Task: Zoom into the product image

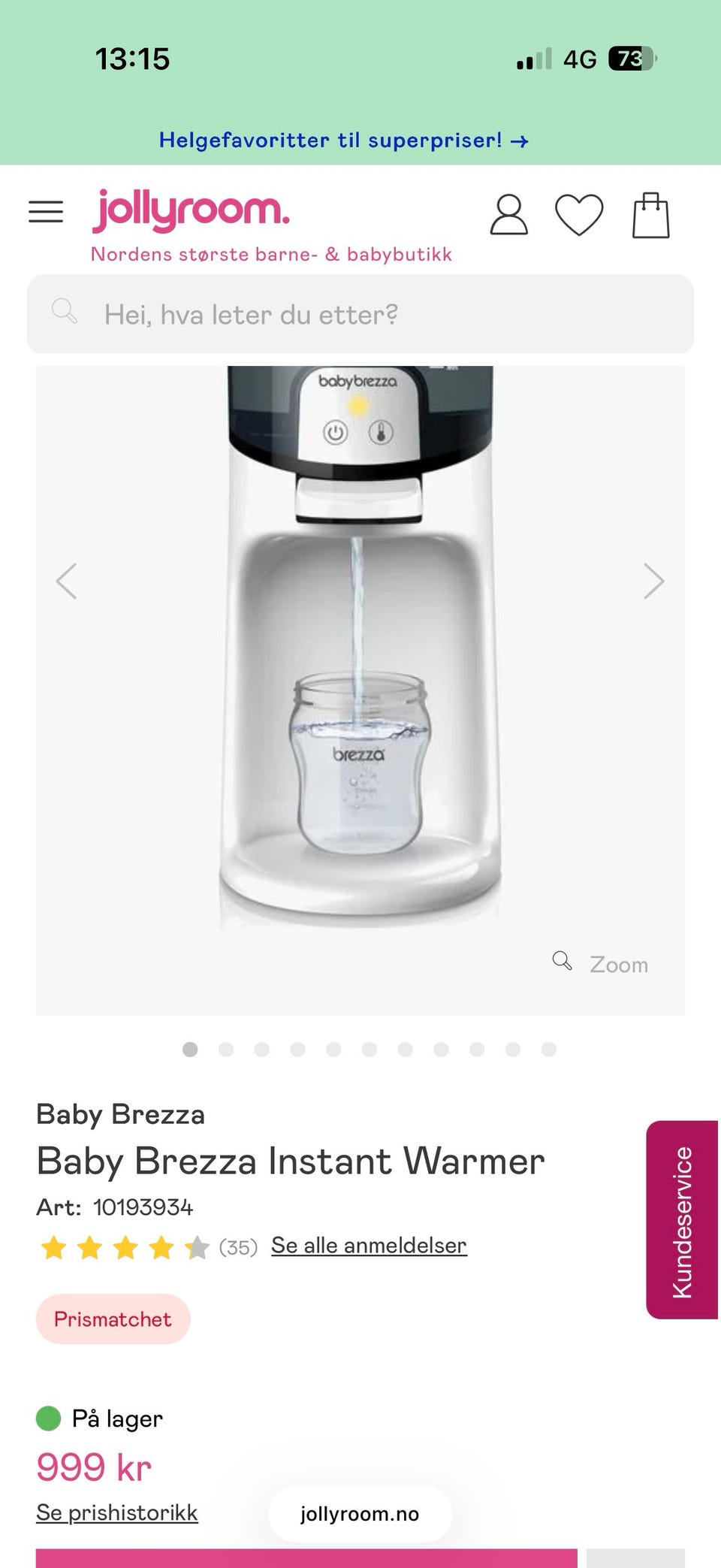Action: pos(601,963)
